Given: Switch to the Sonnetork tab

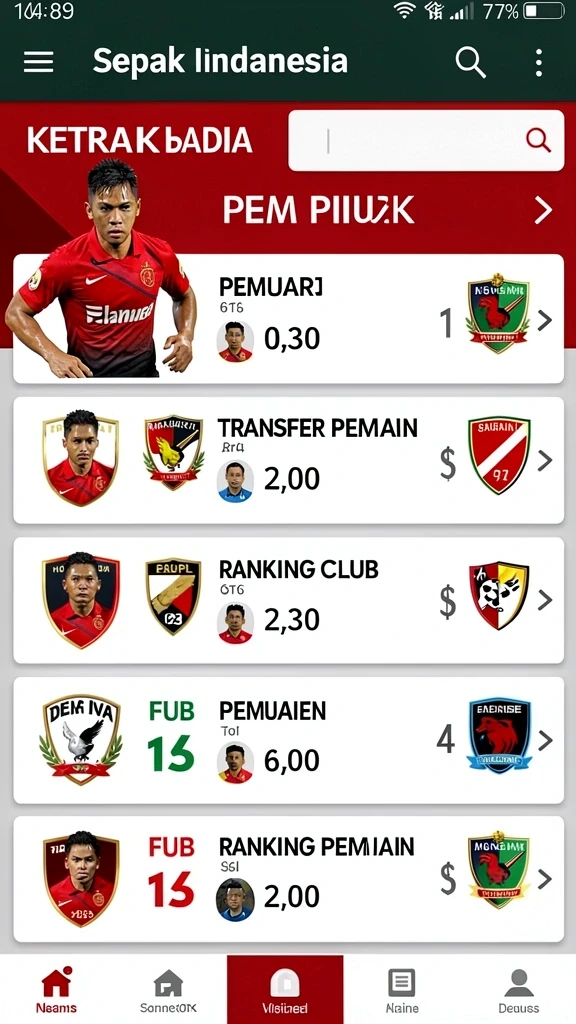Looking at the screenshot, I should coord(168,989).
